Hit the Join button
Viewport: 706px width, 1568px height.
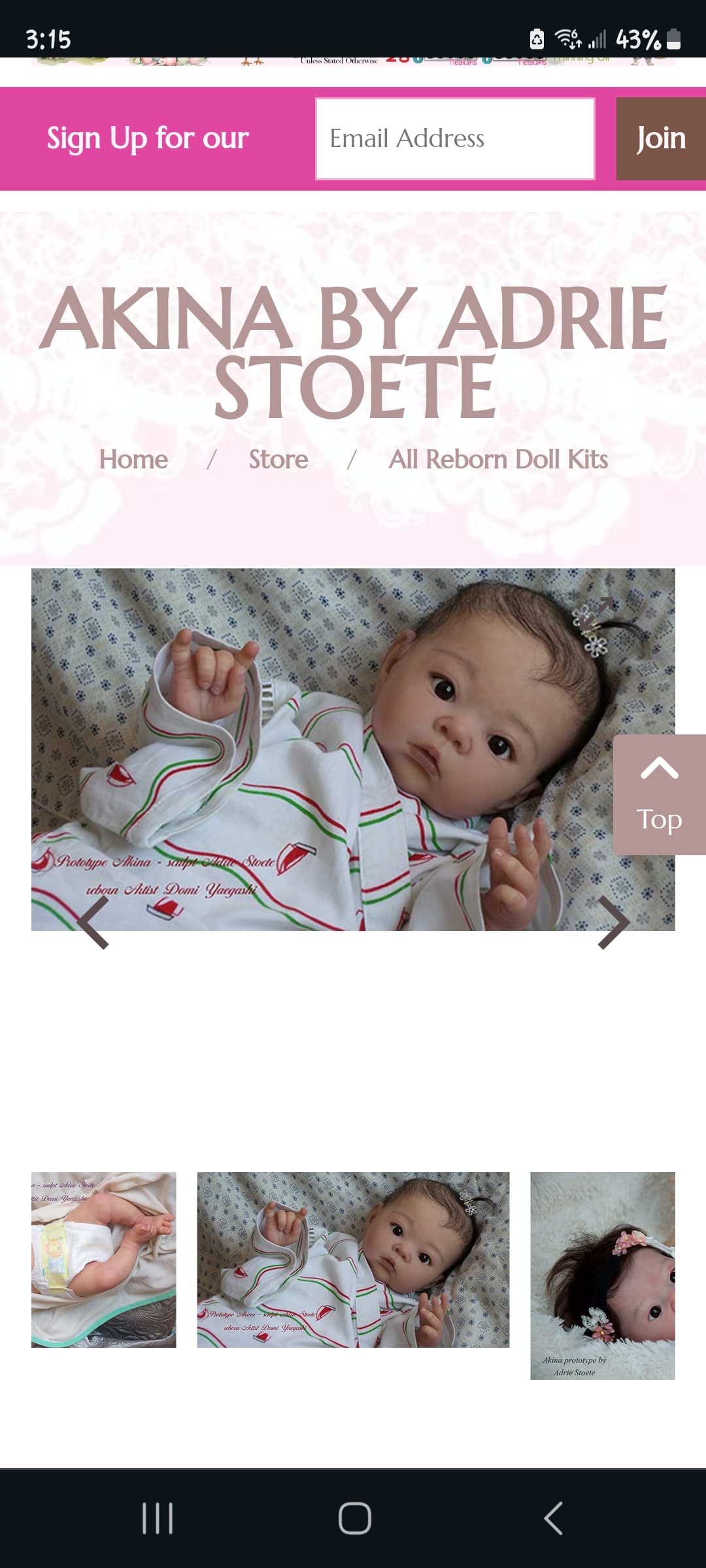click(x=661, y=139)
